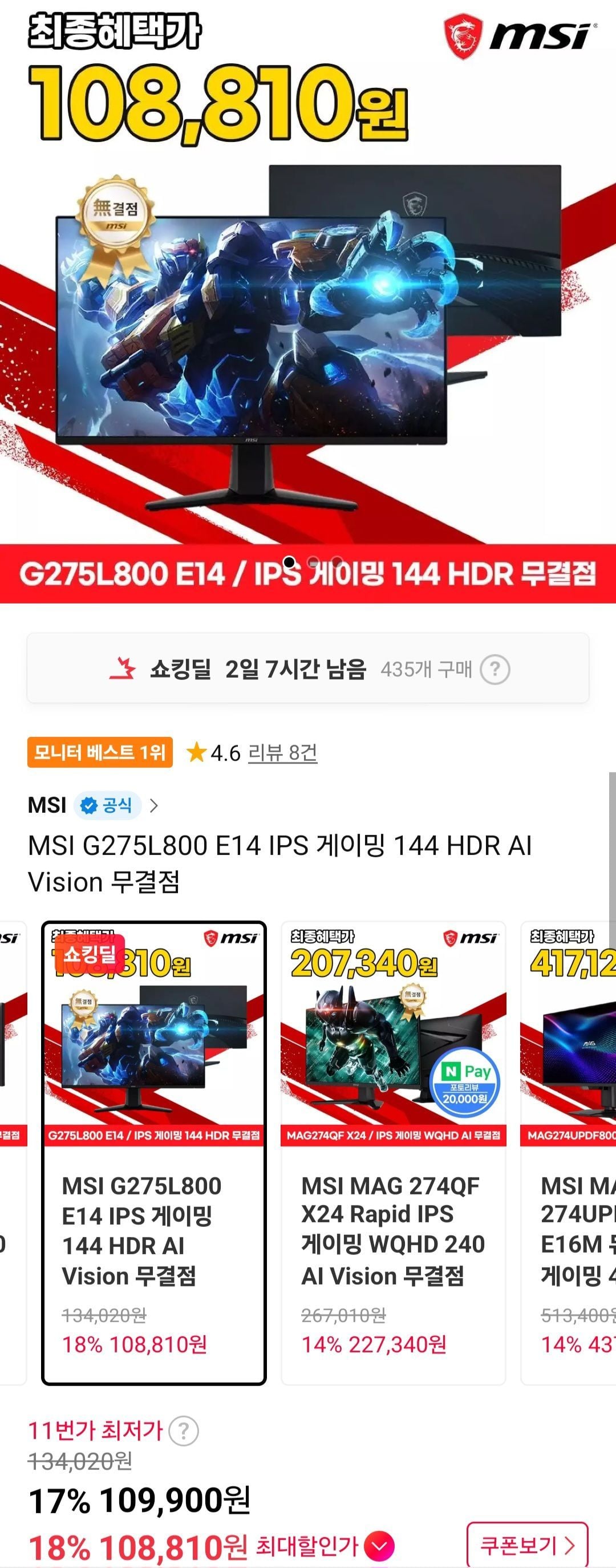
Task: Expand the 최대할인가 discount details
Action: tap(379, 1545)
